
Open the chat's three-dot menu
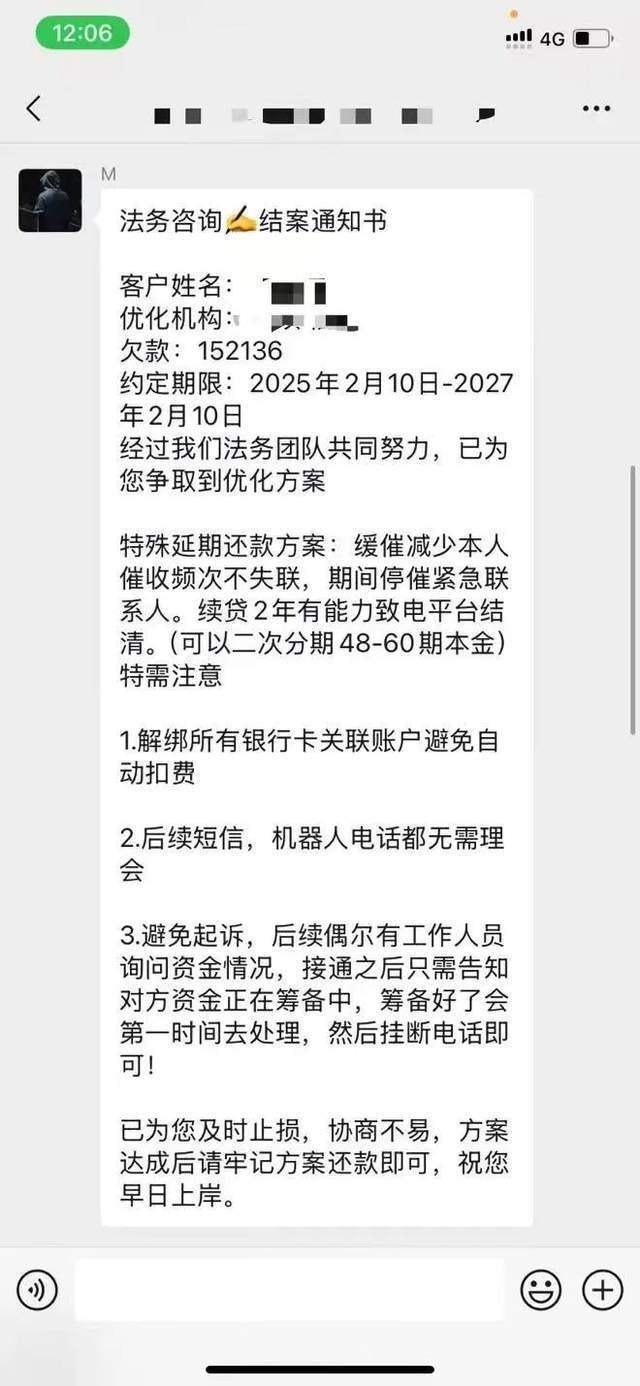point(596,109)
